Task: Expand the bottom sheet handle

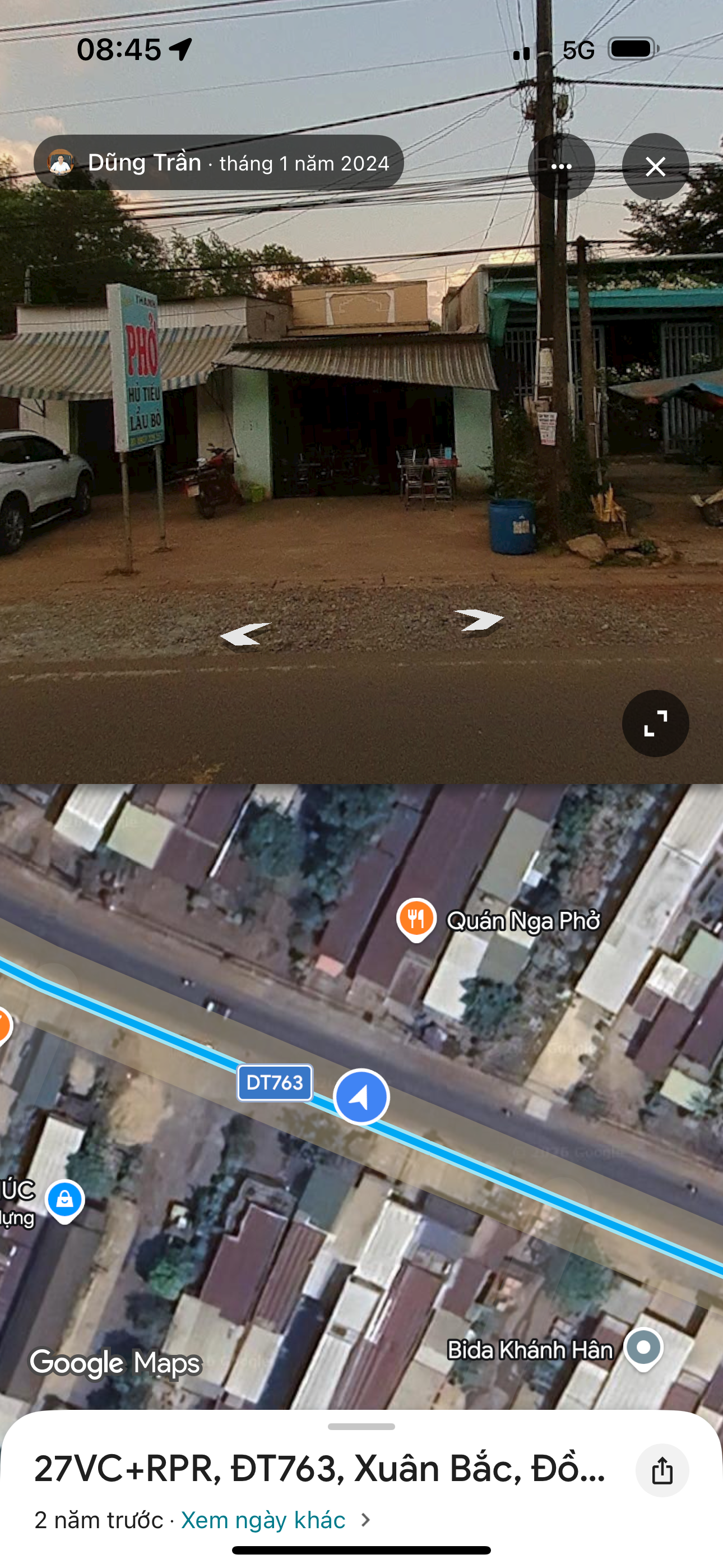Action: 361,1426
